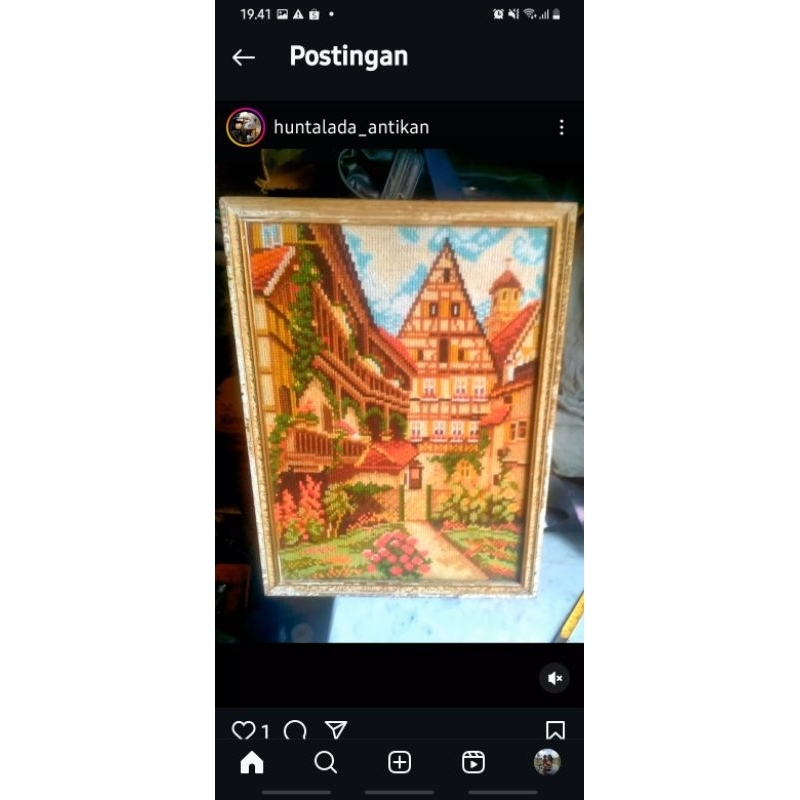Open the huntalada_antikan username link
This screenshot has width=800, height=800.
[x=351, y=127]
